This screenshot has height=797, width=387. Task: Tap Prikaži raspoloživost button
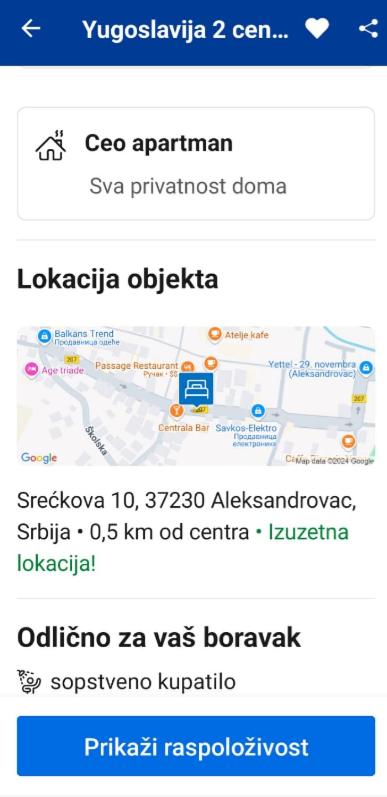click(196, 746)
